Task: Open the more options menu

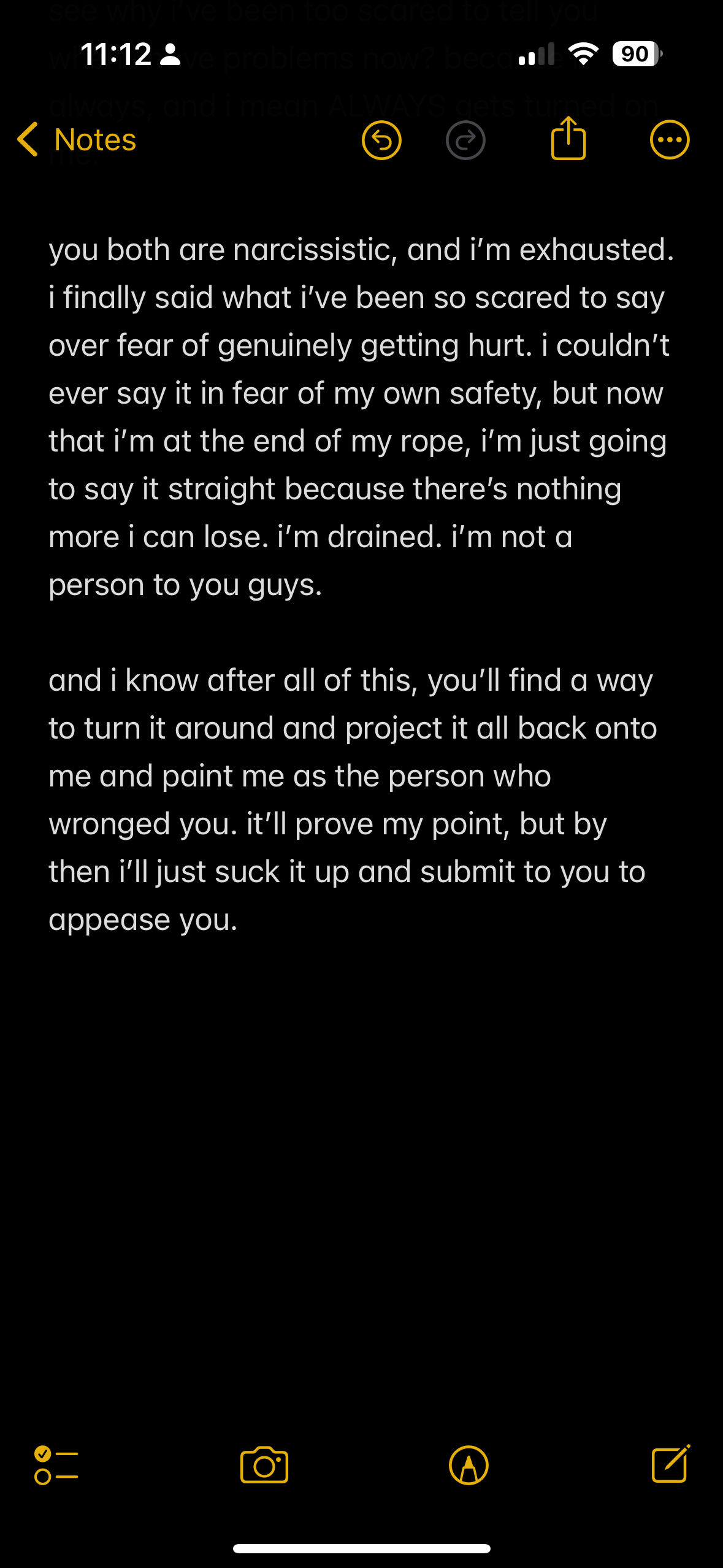Action: pos(669,140)
